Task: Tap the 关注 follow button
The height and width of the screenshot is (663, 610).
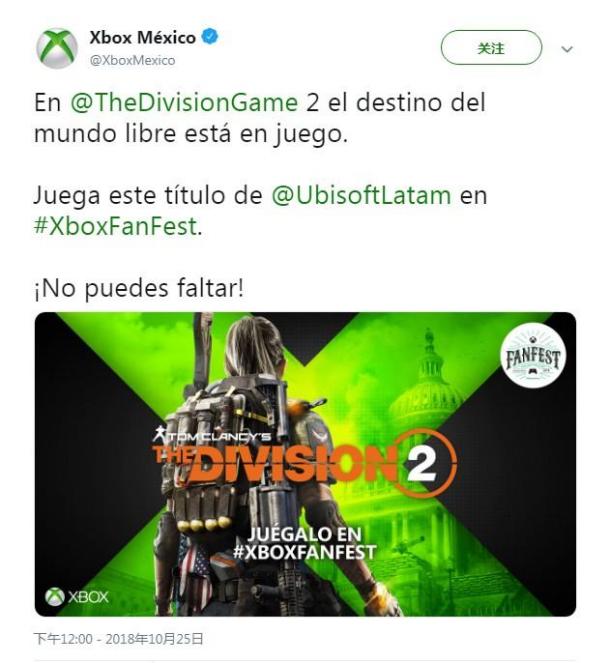Action: click(491, 48)
